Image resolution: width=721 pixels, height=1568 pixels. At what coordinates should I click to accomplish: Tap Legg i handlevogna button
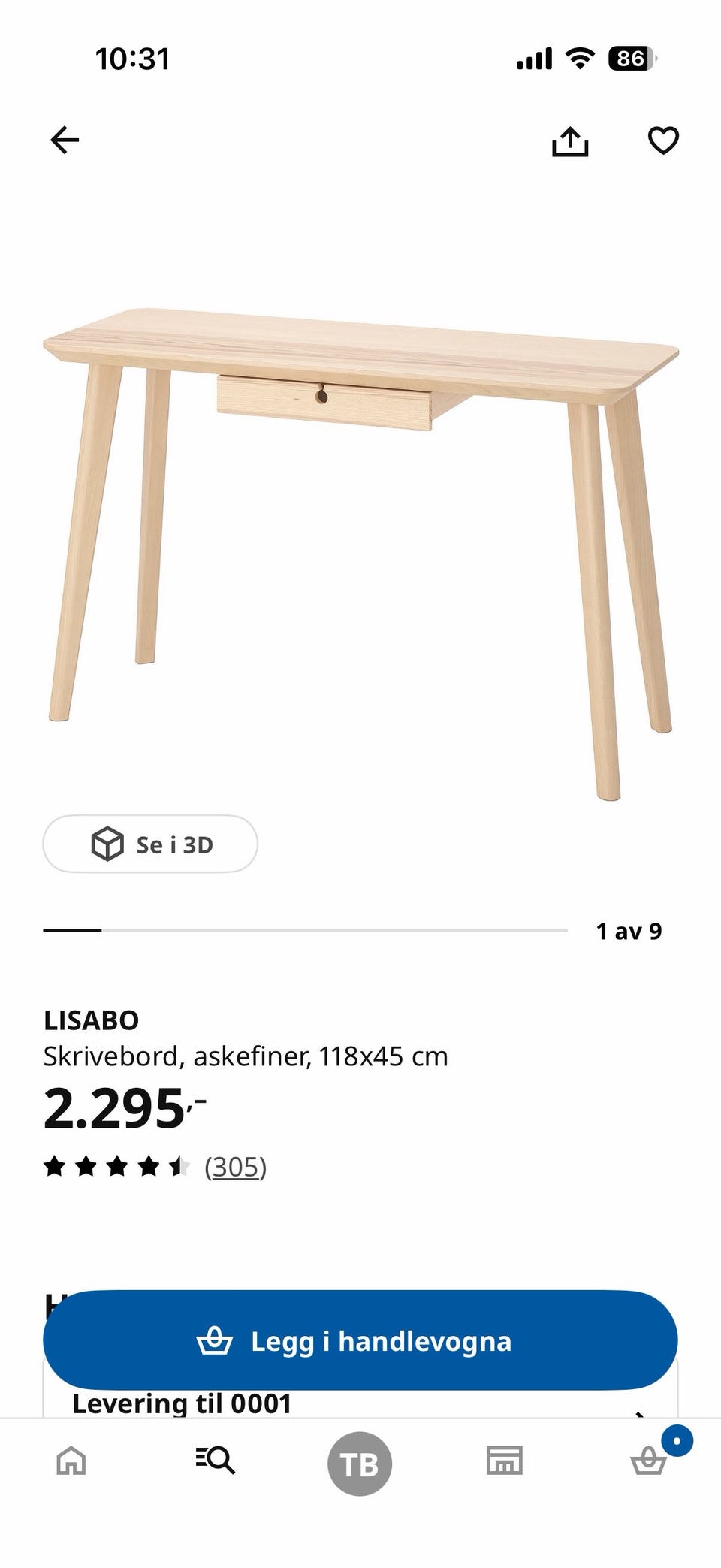360,1340
